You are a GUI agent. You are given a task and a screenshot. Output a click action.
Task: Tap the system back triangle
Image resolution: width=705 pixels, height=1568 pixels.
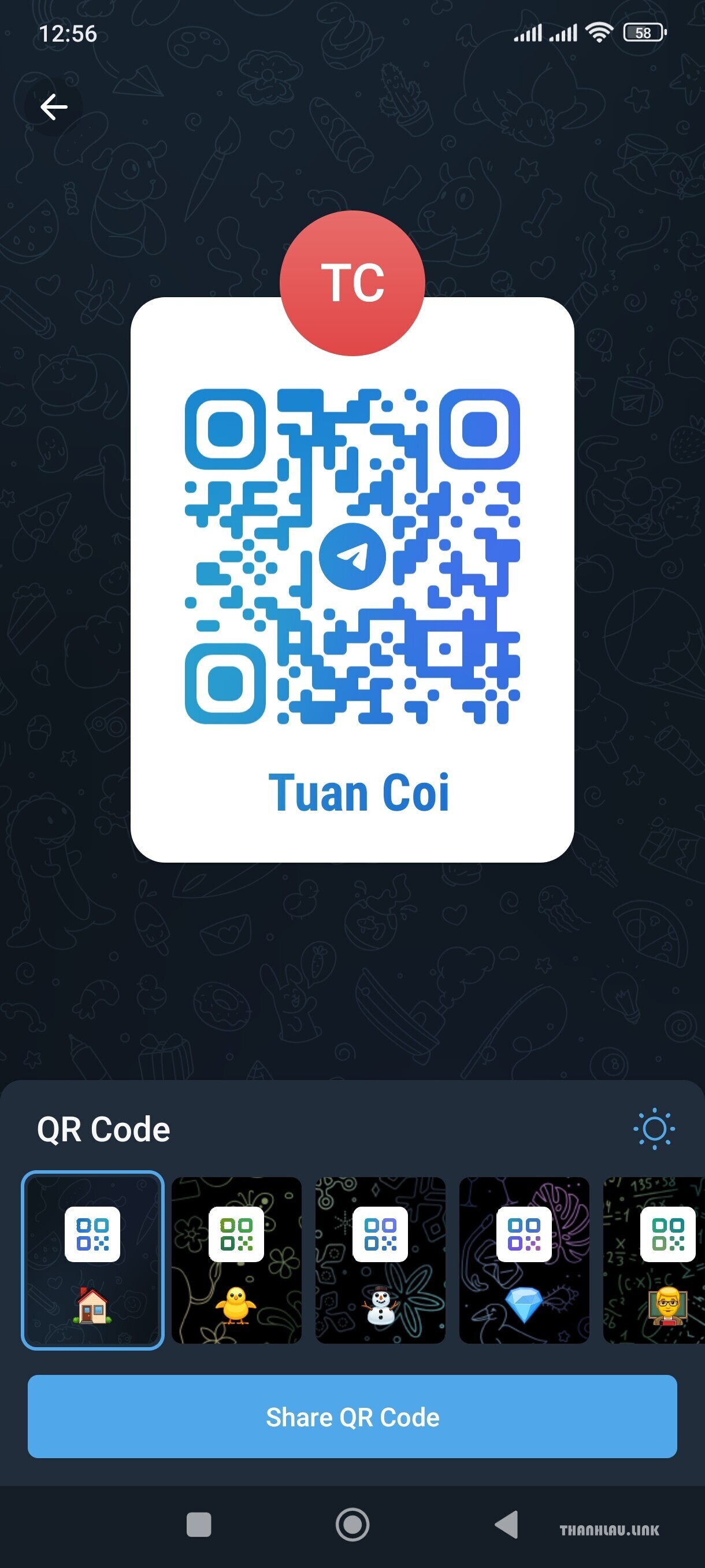coord(506,1525)
